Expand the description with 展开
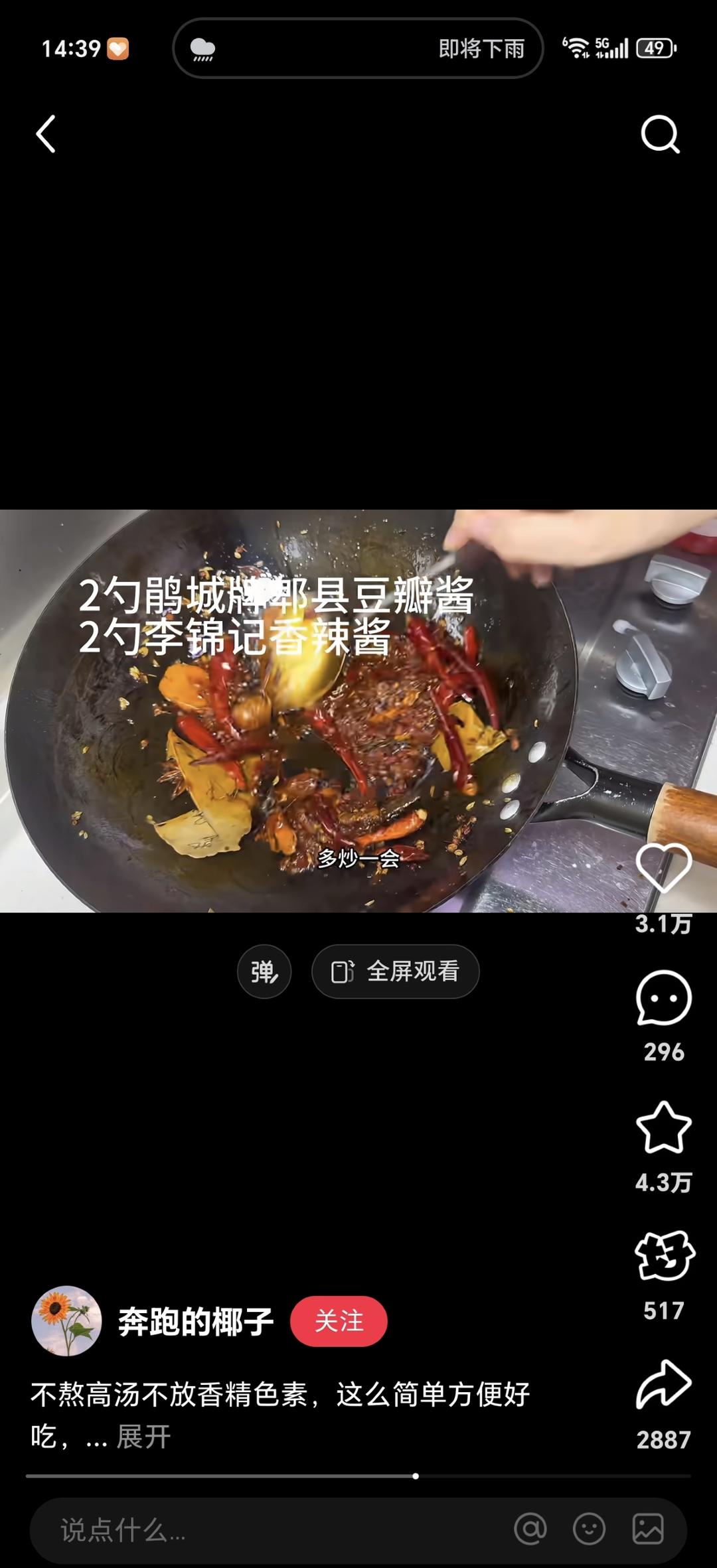717x1568 pixels. 143,1437
